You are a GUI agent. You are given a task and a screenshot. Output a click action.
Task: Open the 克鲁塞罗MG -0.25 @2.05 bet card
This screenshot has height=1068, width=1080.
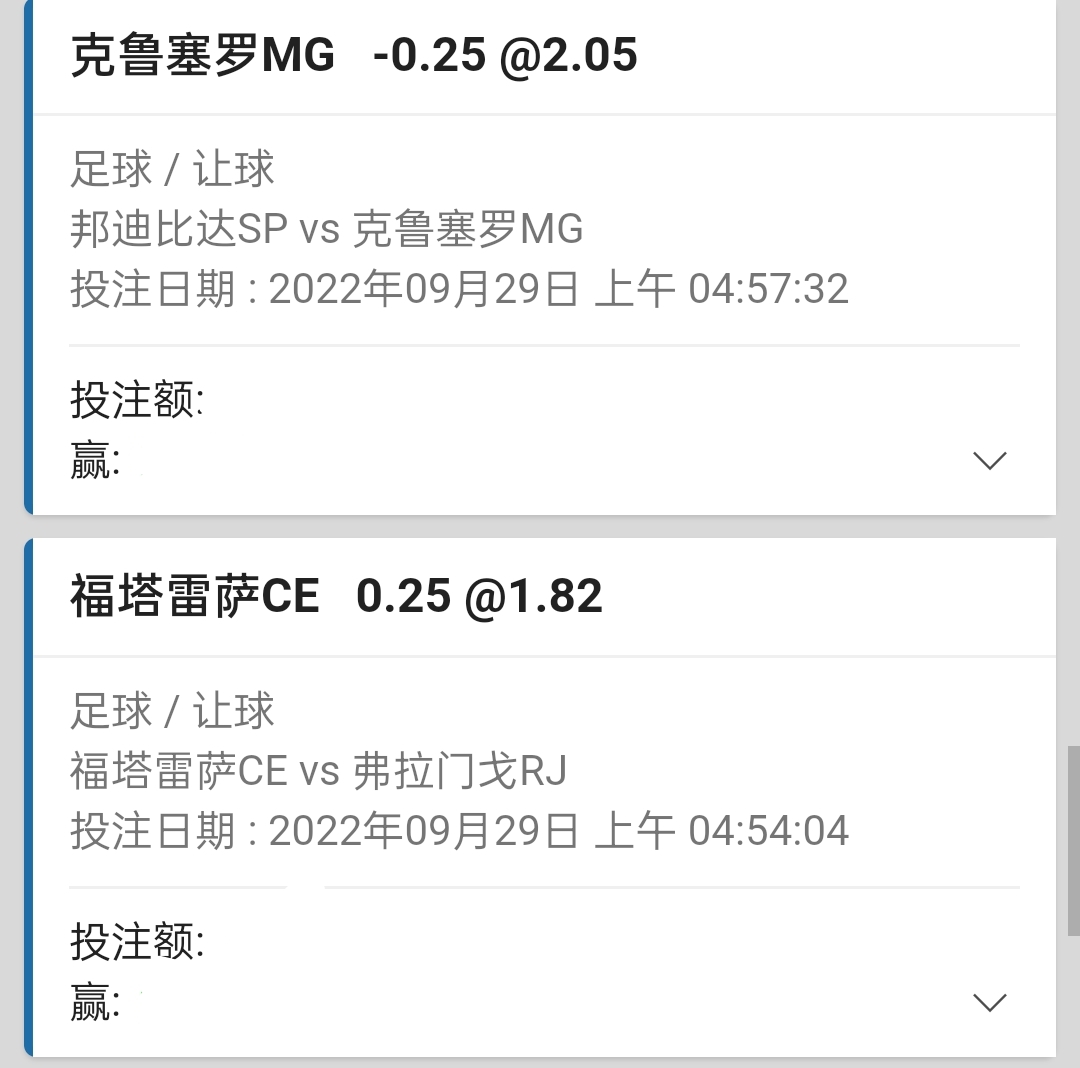pyautogui.click(x=354, y=55)
